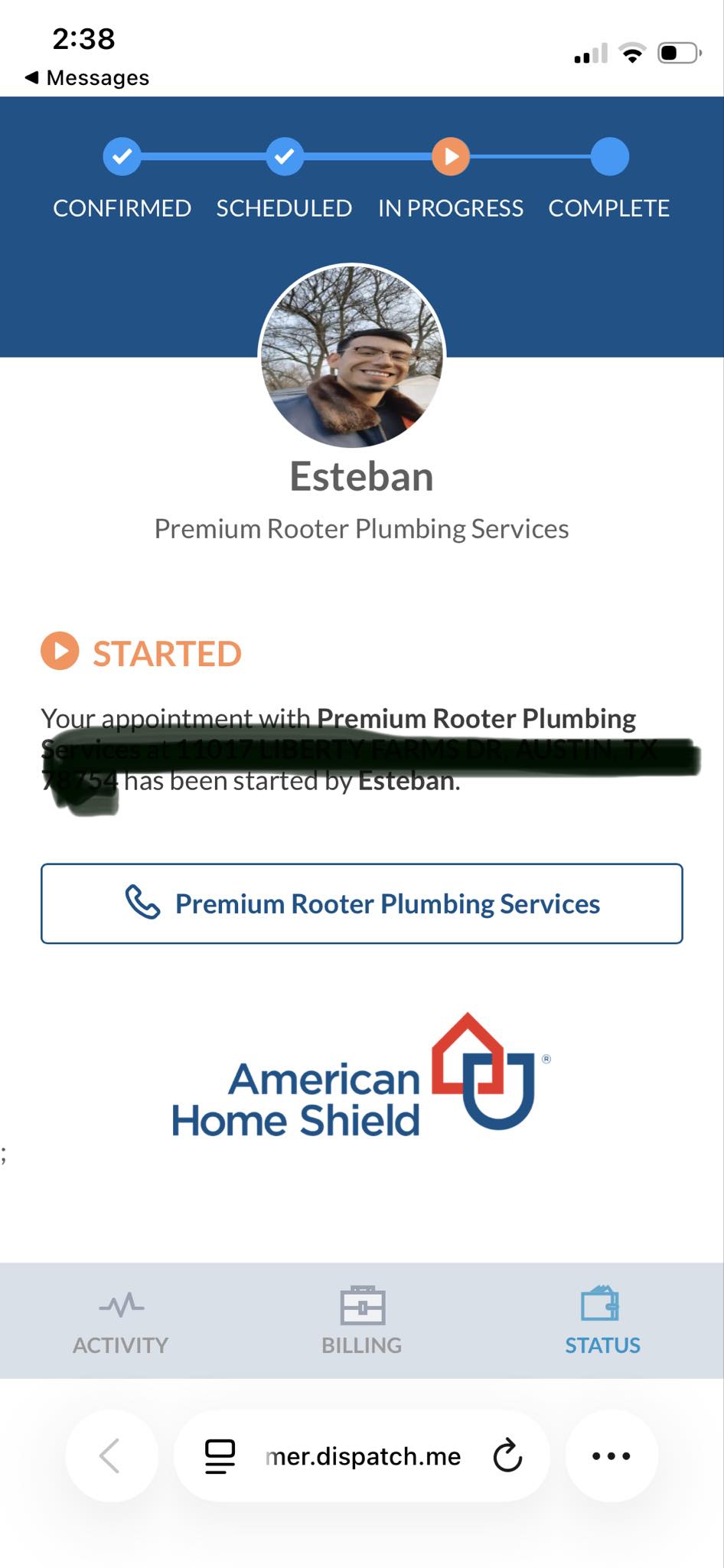
Task: Reload the dispatch.me page
Action: point(507,1455)
